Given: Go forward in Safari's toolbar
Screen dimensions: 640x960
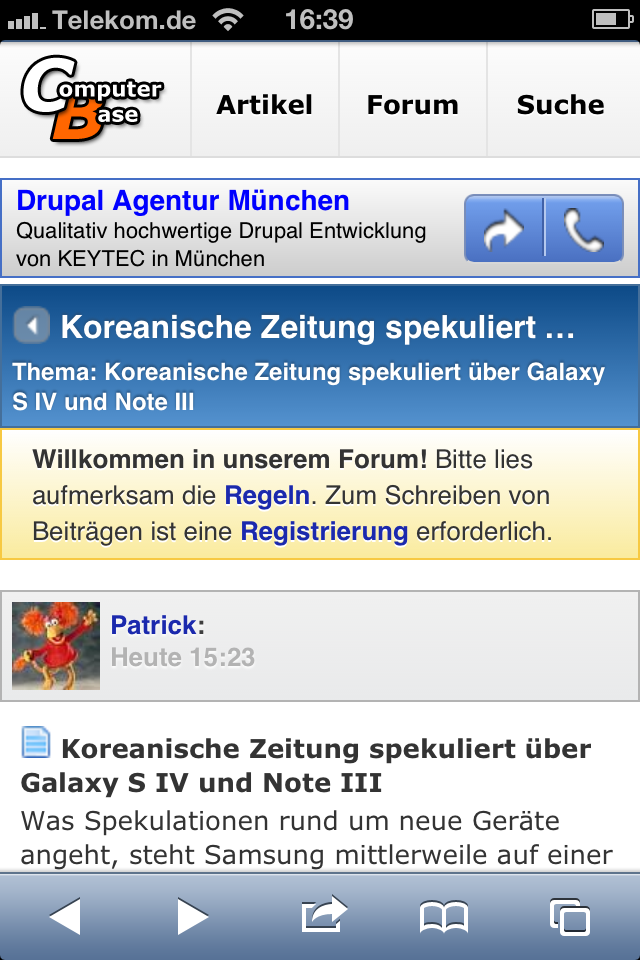Looking at the screenshot, I should tap(192, 916).
